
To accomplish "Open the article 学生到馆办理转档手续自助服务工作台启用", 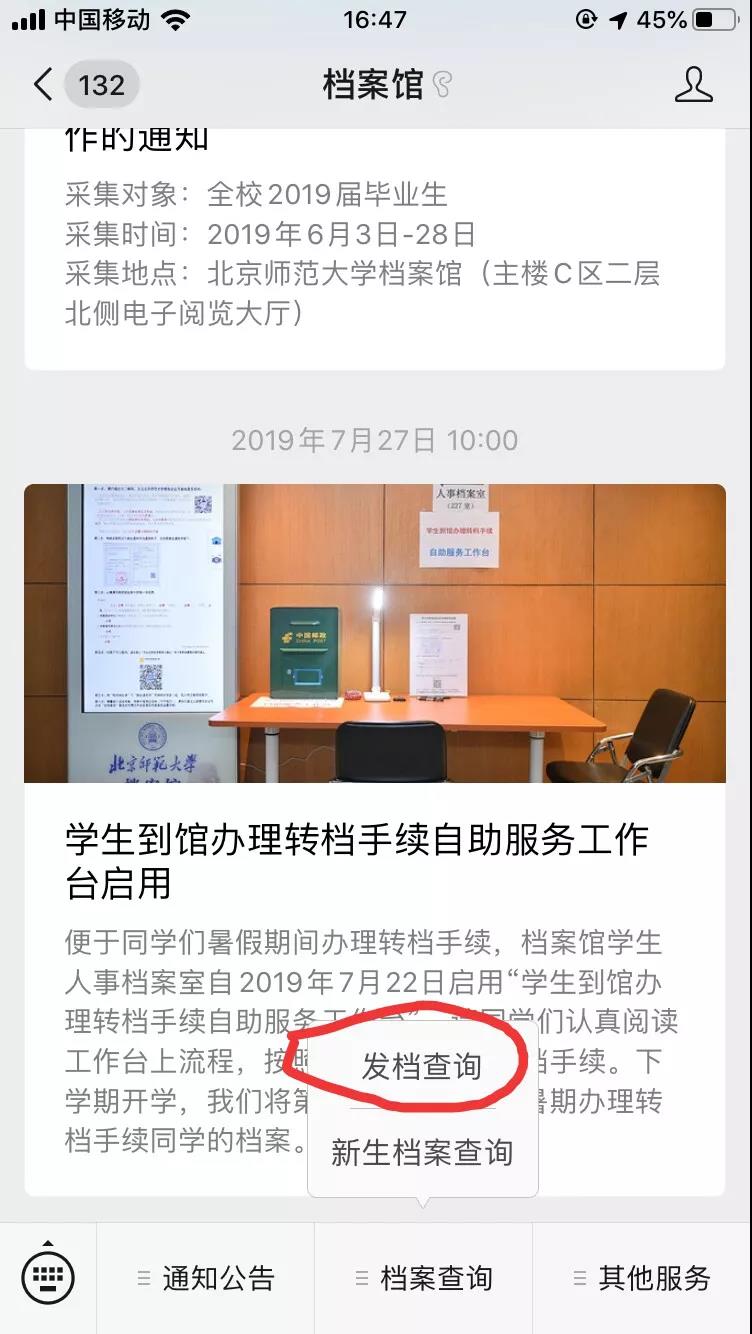I will 357,860.
